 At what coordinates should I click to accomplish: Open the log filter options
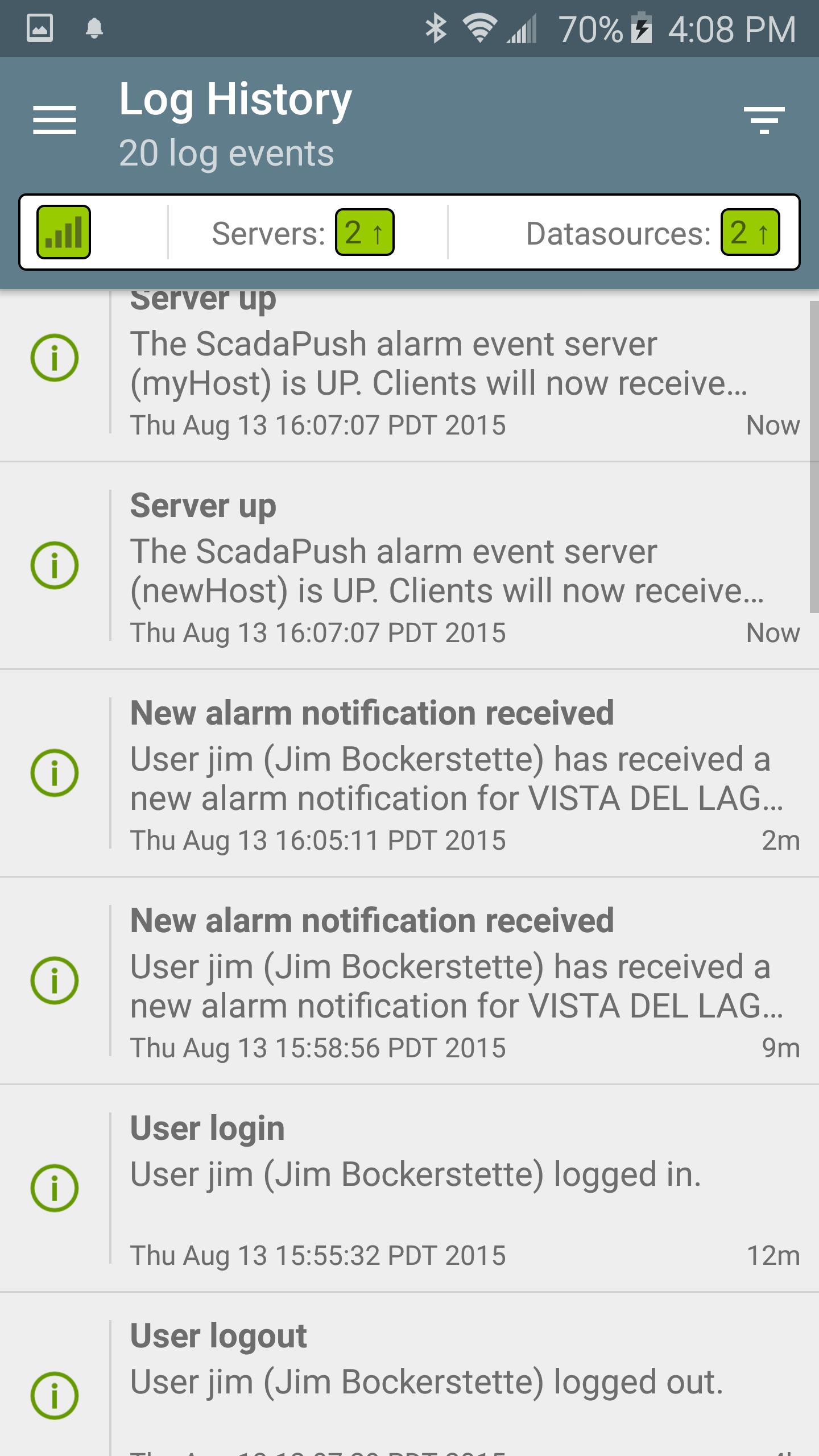click(x=764, y=120)
